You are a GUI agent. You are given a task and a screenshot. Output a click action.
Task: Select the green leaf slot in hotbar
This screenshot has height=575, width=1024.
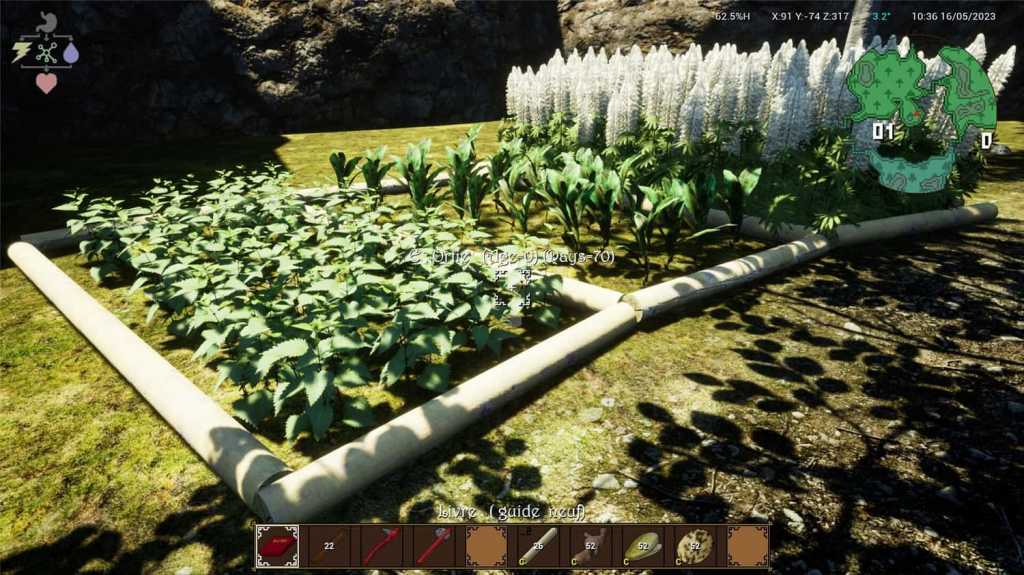[x=641, y=546]
